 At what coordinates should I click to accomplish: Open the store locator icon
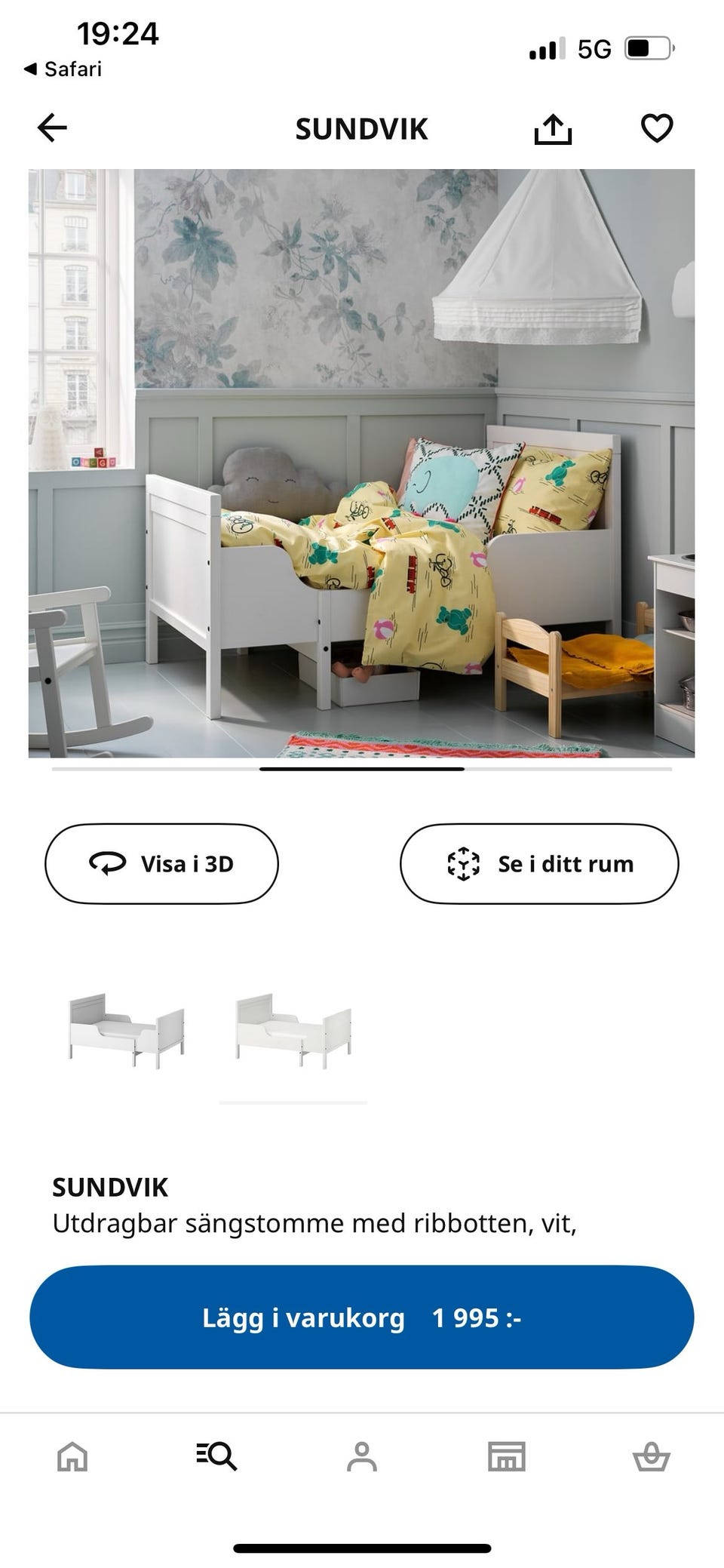506,1456
